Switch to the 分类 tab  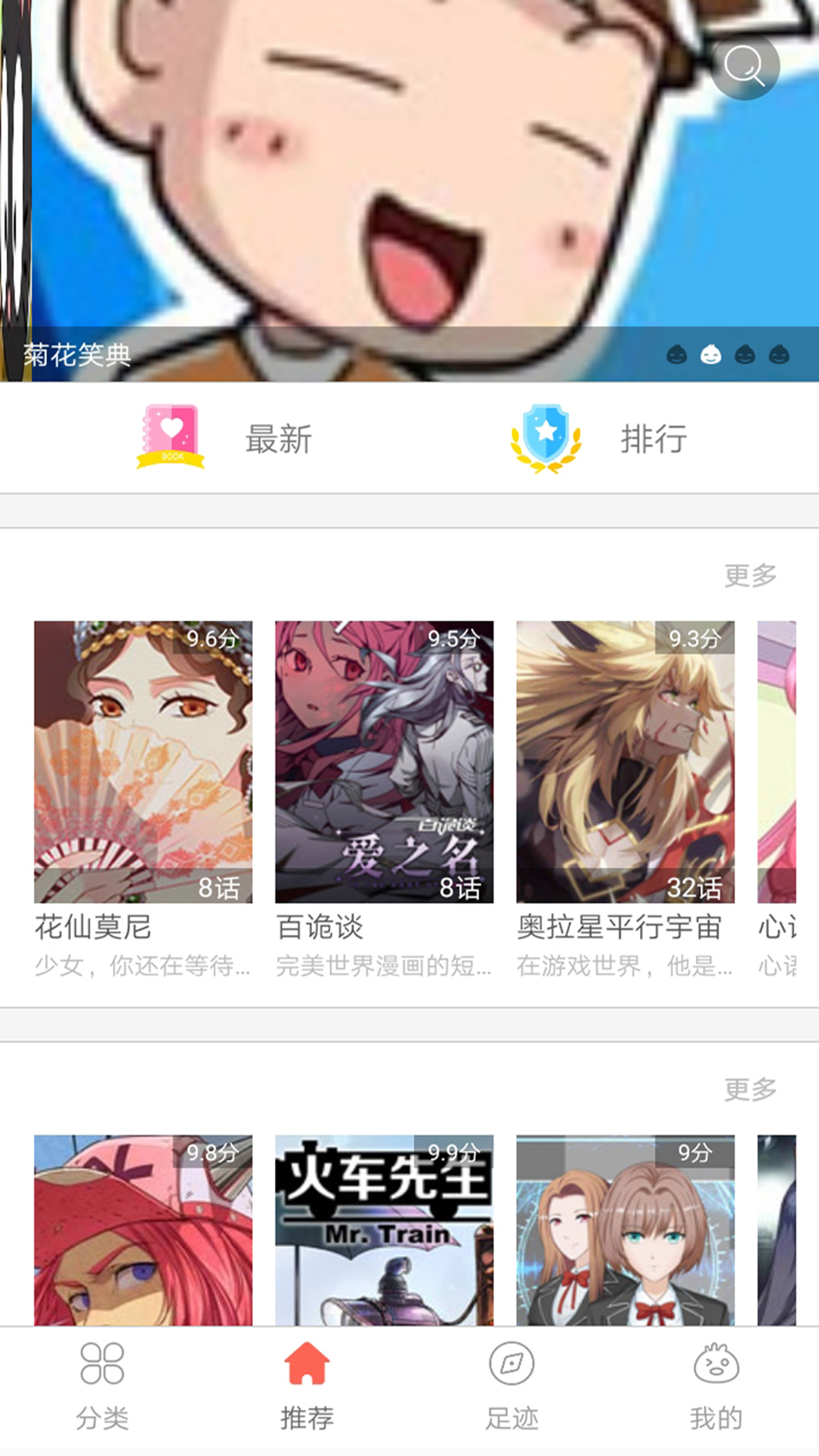coord(102,1385)
